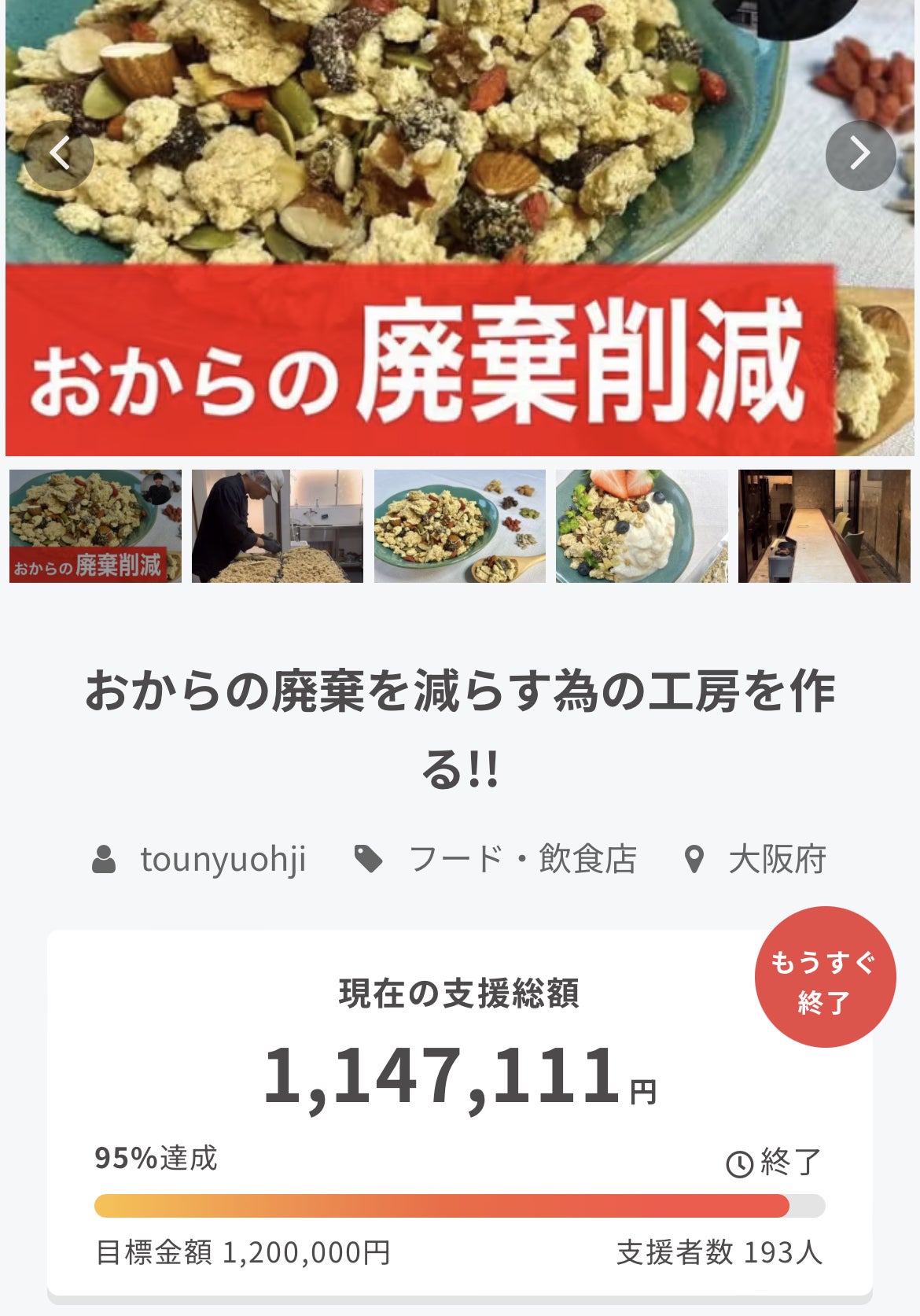This screenshot has height=1316, width=920.
Task: Show the previous gallery image
Action: [x=59, y=156]
